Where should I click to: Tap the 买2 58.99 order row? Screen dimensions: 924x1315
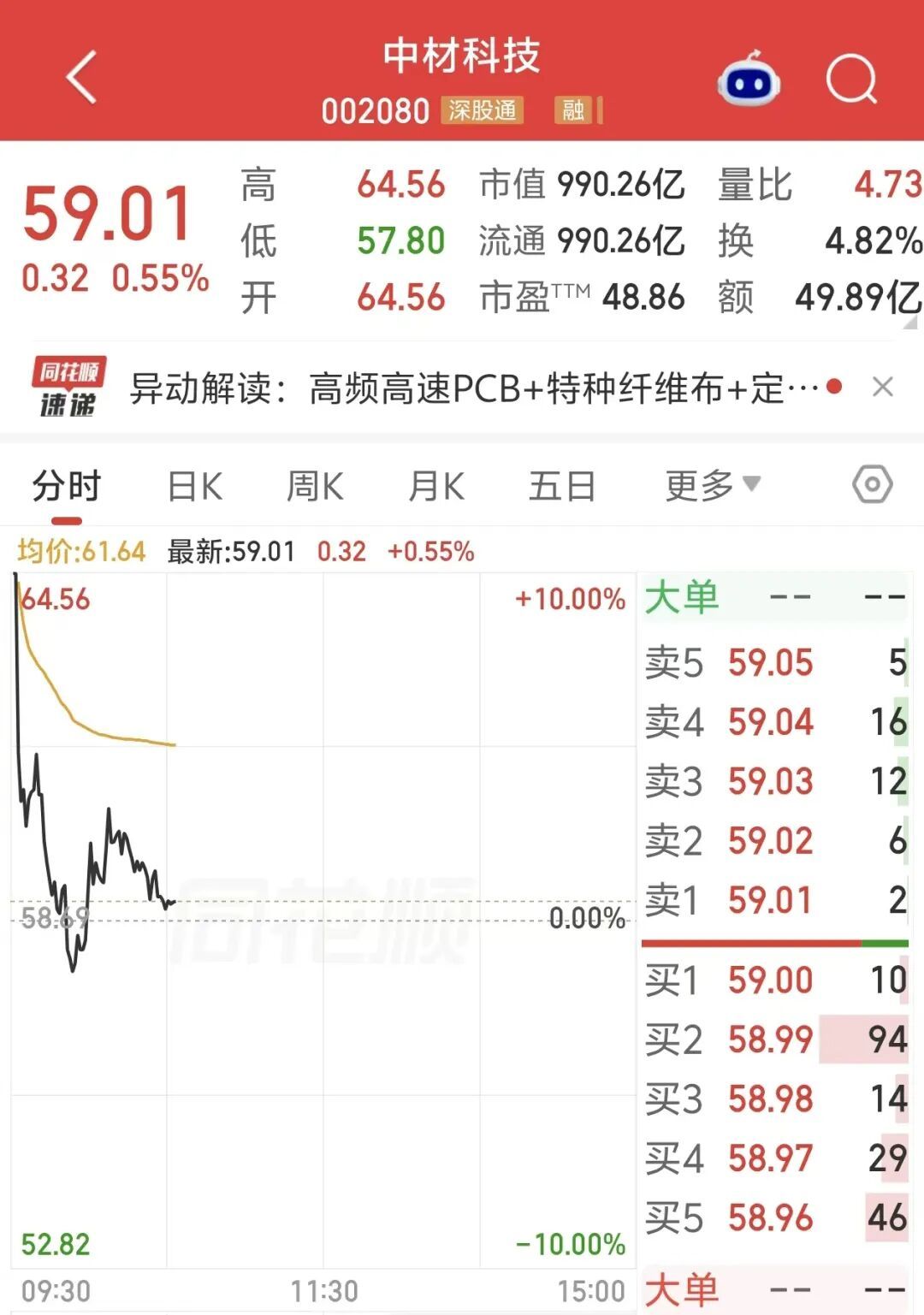tap(775, 1040)
